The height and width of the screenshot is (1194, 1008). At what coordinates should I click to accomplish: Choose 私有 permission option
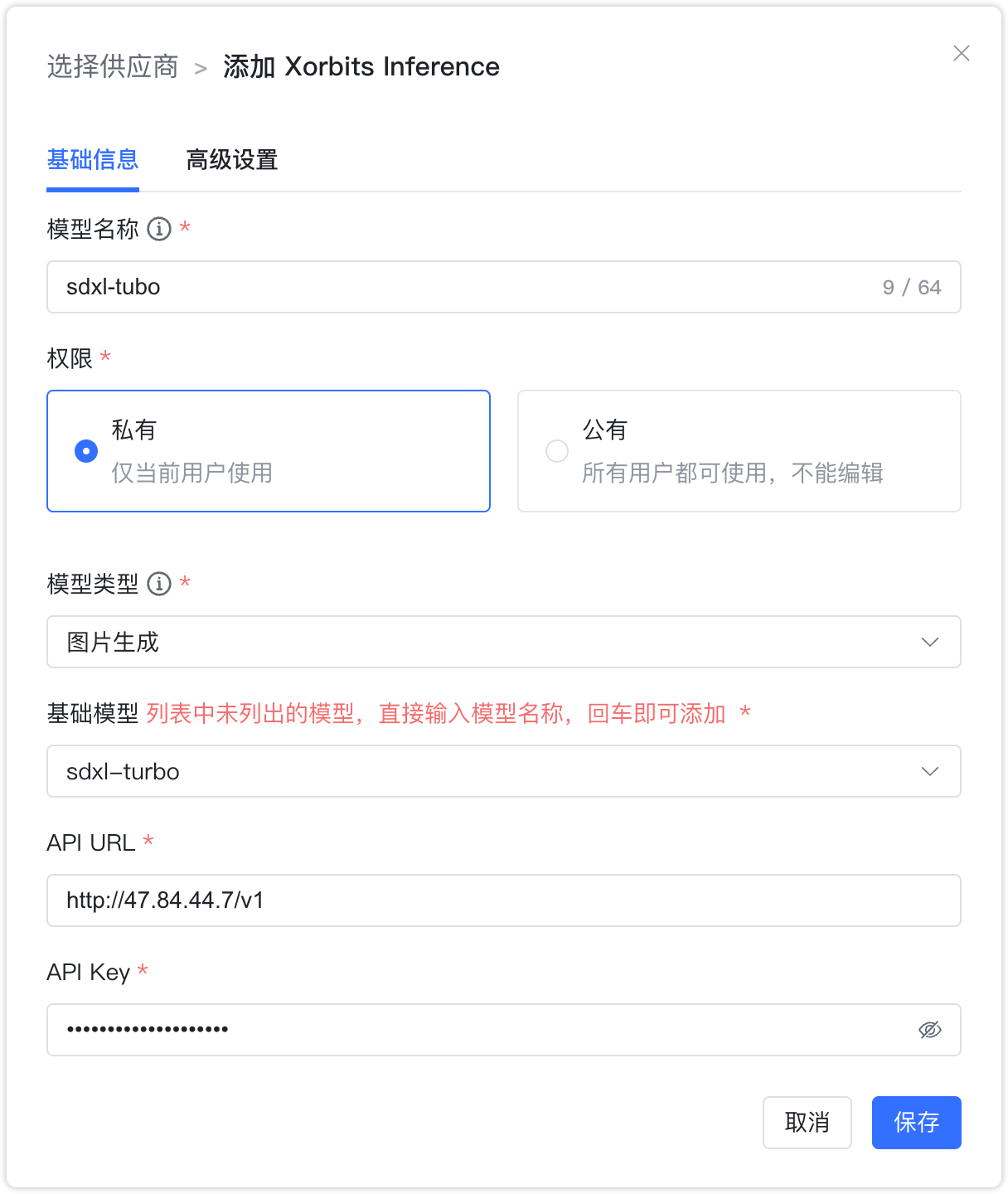(x=86, y=451)
